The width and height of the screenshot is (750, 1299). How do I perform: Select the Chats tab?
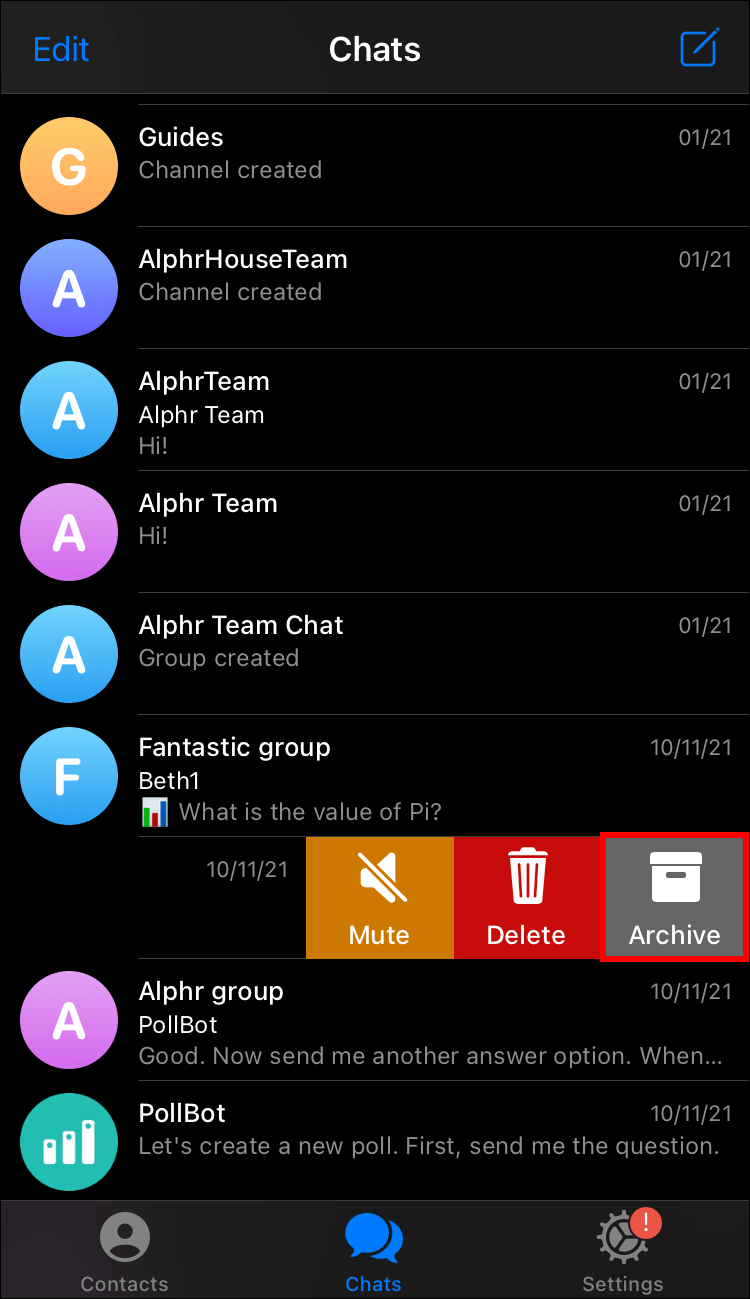tap(374, 1252)
